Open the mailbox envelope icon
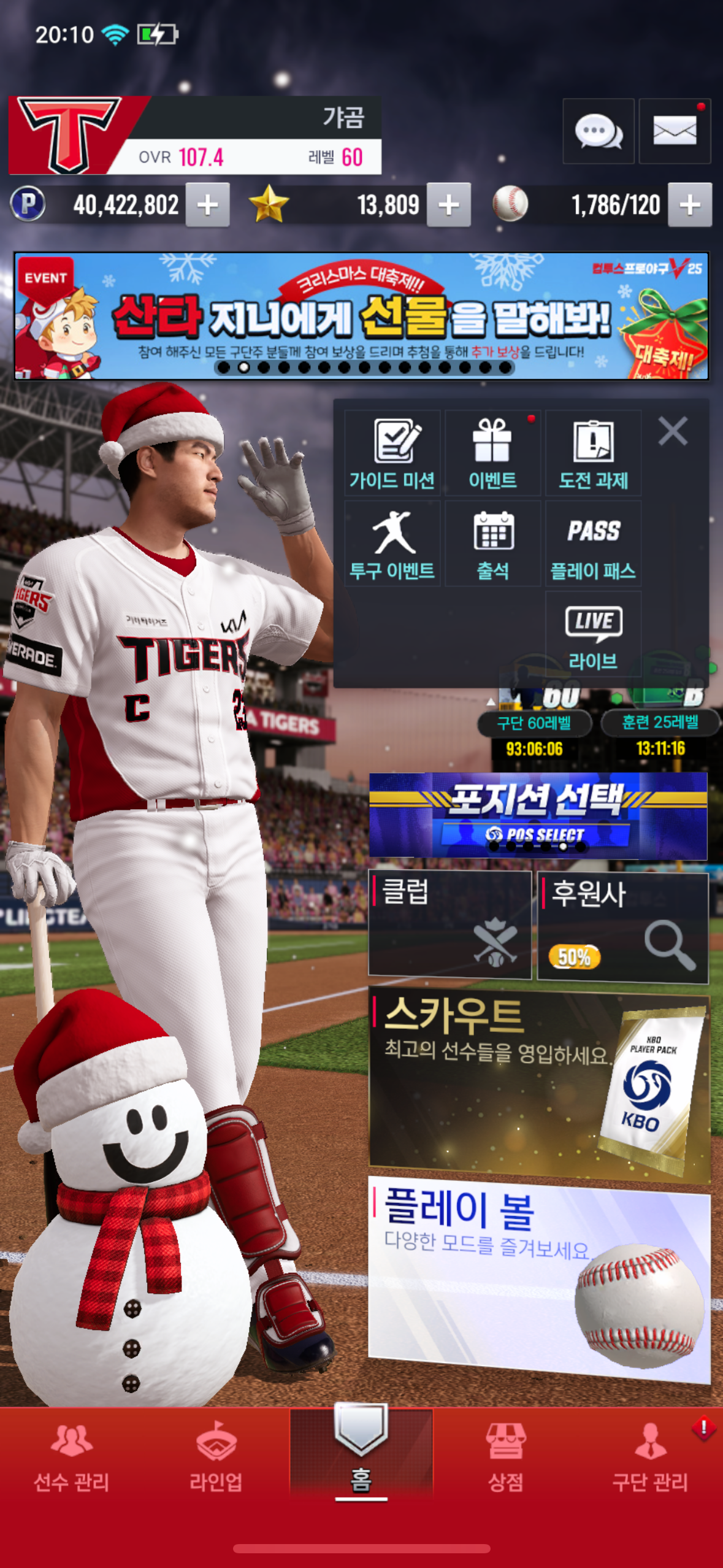This screenshot has height=1568, width=723. 674,131
